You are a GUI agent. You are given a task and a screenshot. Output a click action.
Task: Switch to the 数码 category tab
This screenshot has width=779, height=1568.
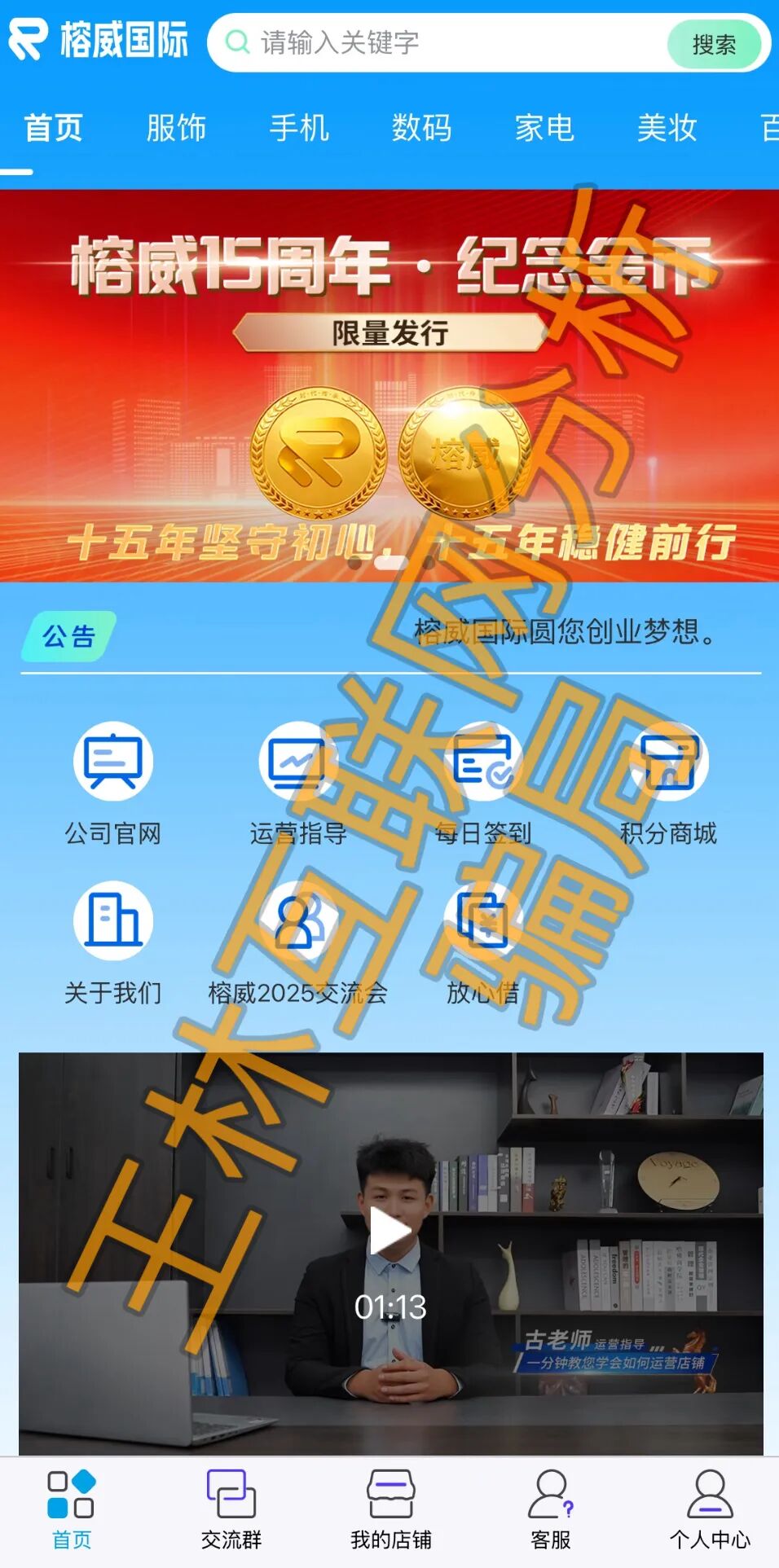[x=421, y=128]
